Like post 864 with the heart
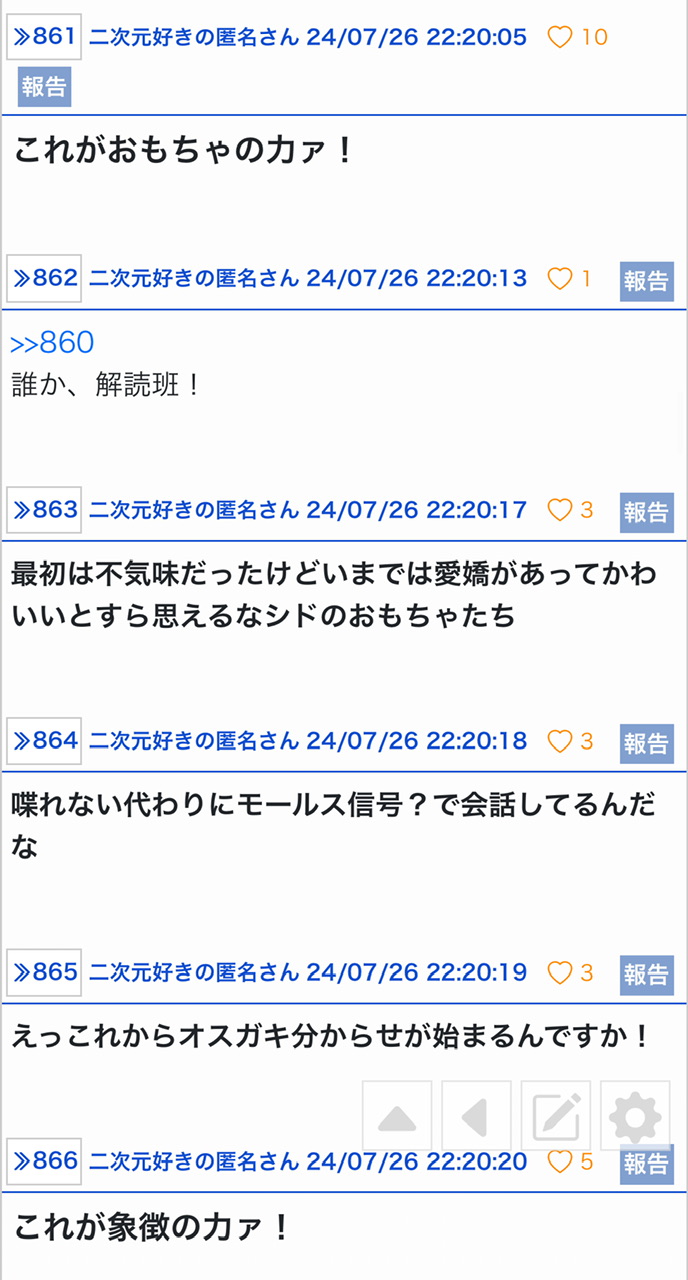The width and height of the screenshot is (688, 1280). coord(560,742)
